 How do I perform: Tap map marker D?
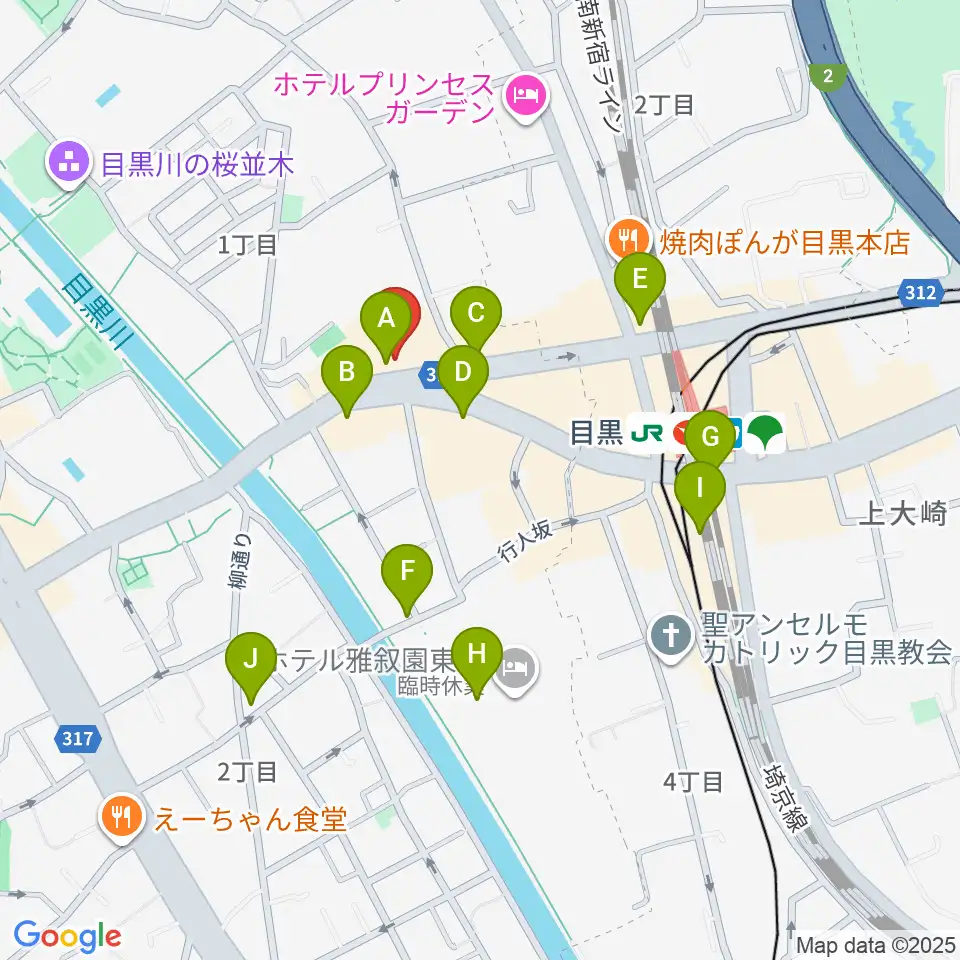462,375
